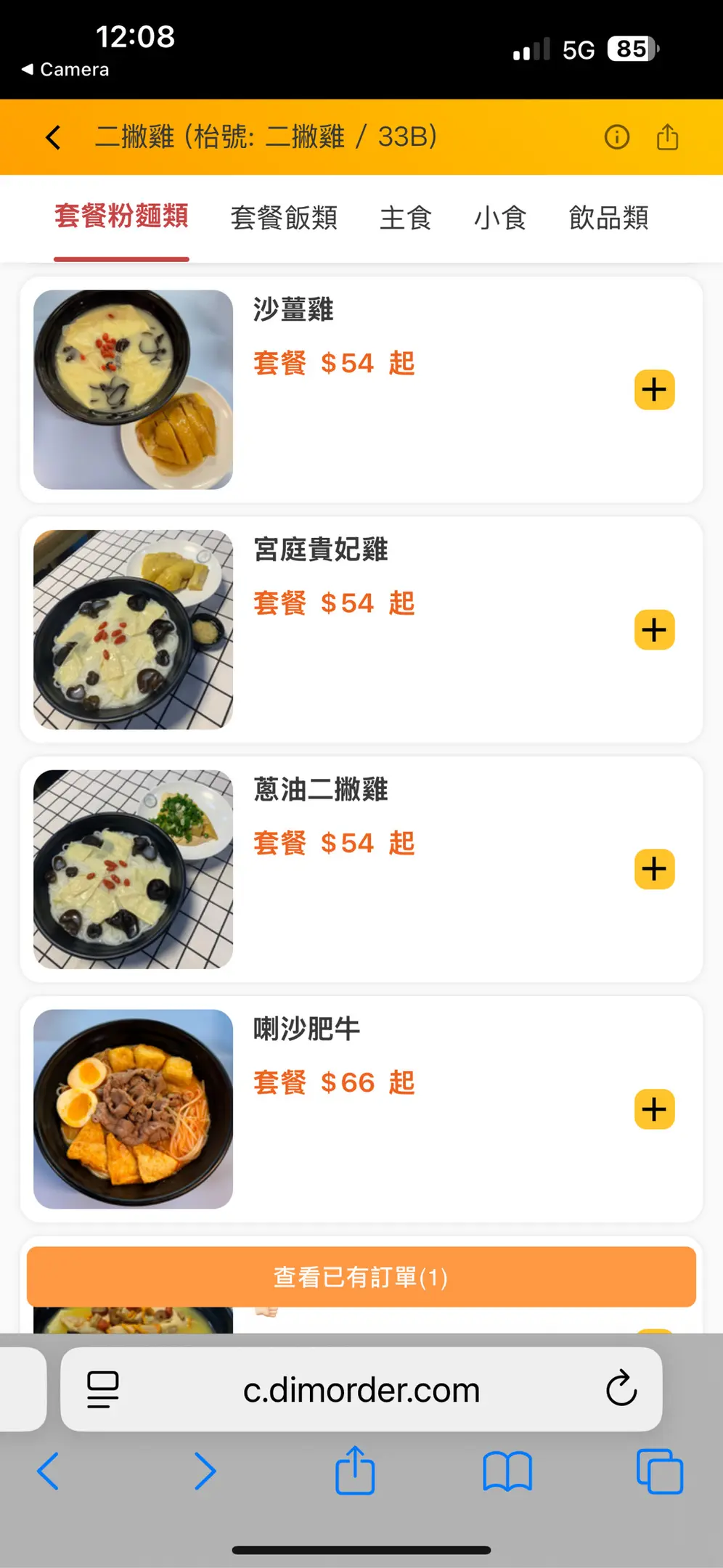
Task: Reload the page in Safari
Action: click(x=621, y=1389)
